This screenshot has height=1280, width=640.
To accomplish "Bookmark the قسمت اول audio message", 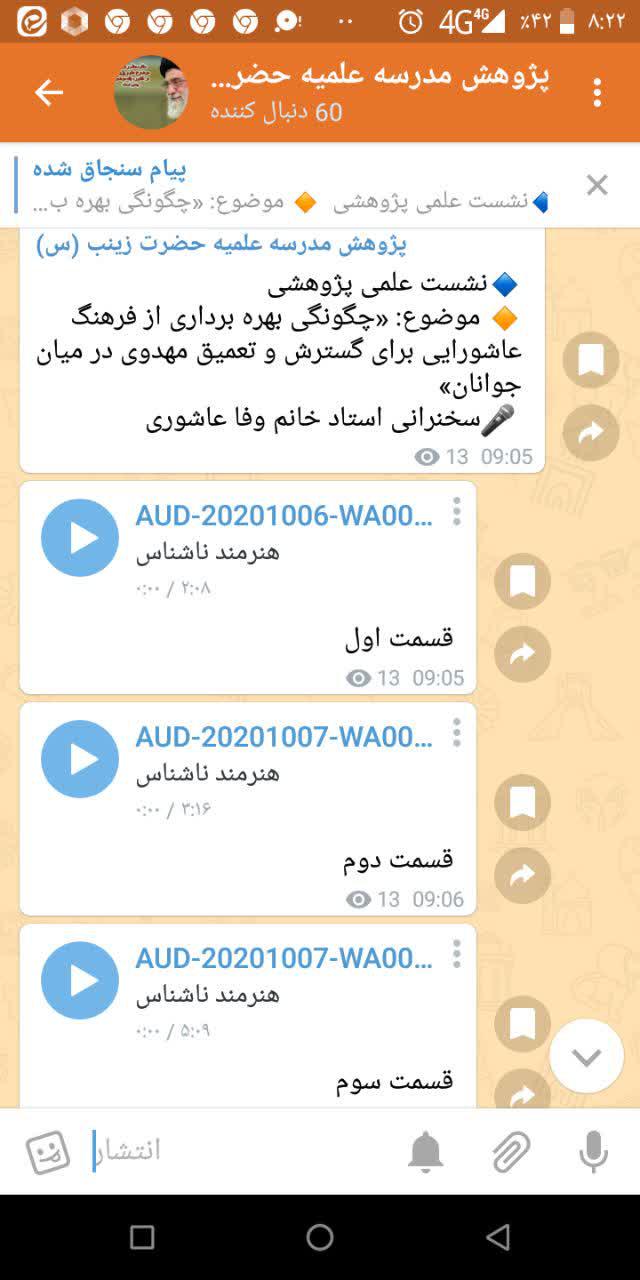I will pyautogui.click(x=523, y=581).
